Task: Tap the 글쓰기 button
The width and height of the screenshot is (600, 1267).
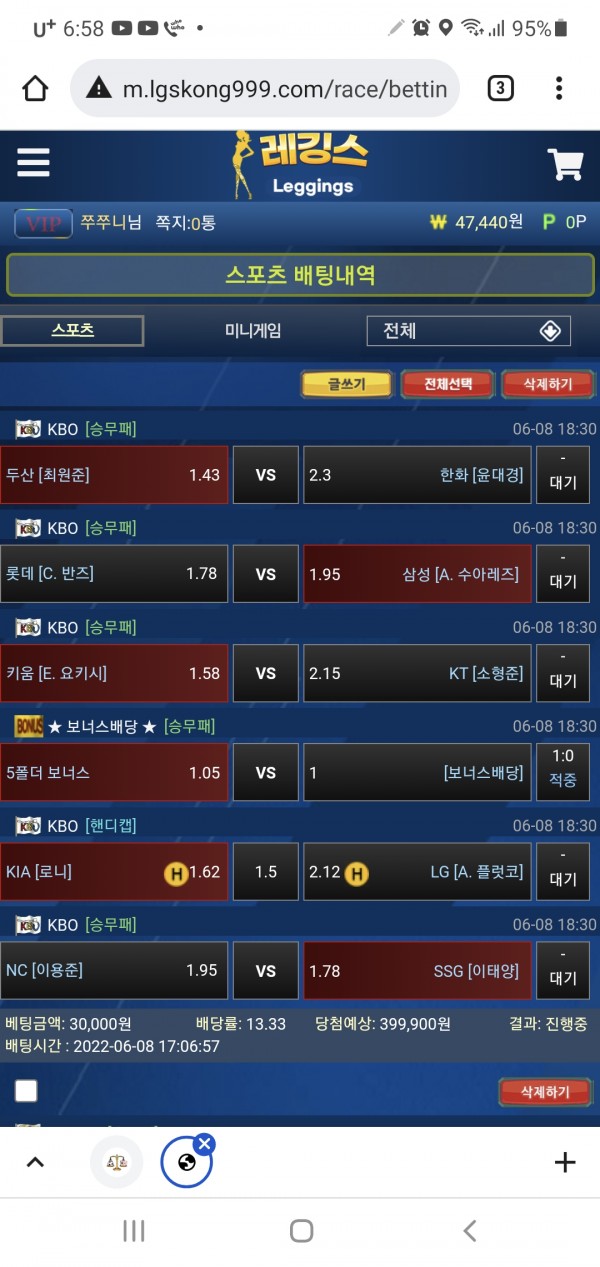Action: click(x=346, y=384)
